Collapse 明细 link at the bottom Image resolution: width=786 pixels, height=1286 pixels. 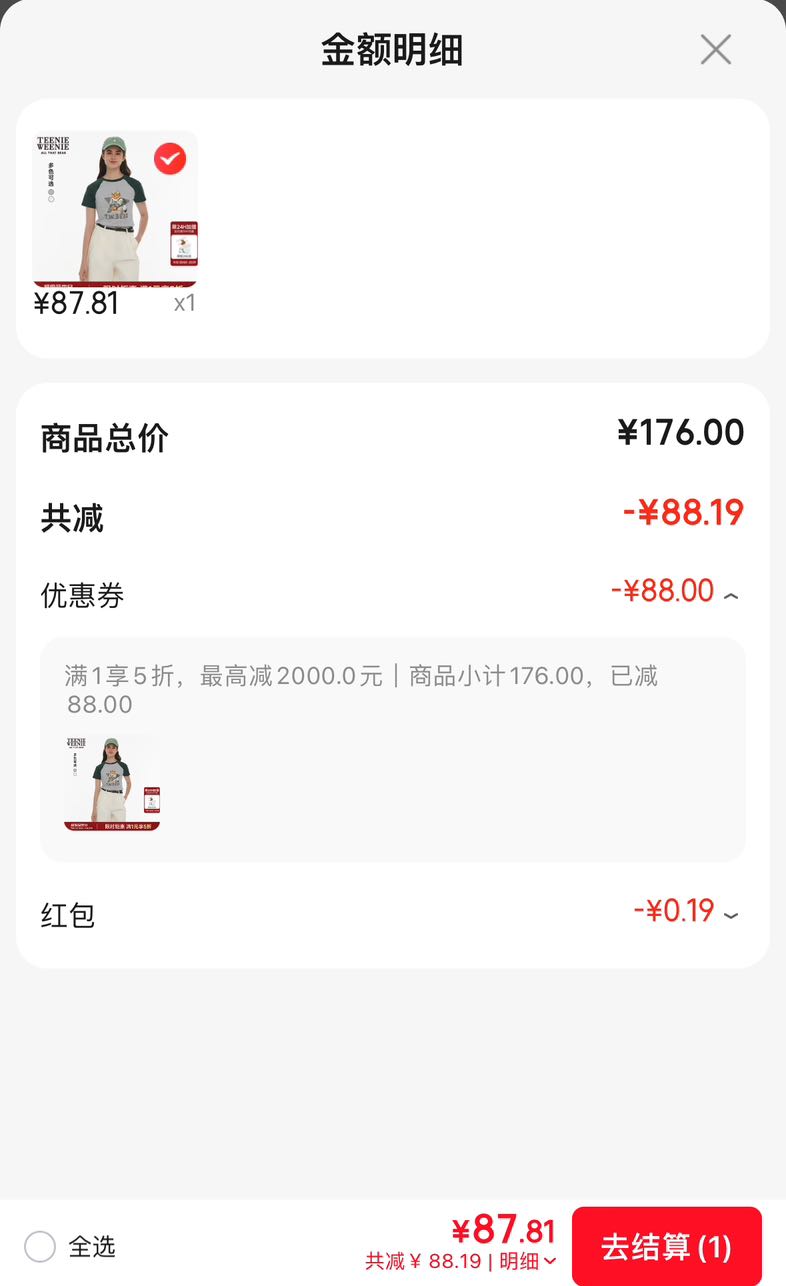coord(528,1261)
